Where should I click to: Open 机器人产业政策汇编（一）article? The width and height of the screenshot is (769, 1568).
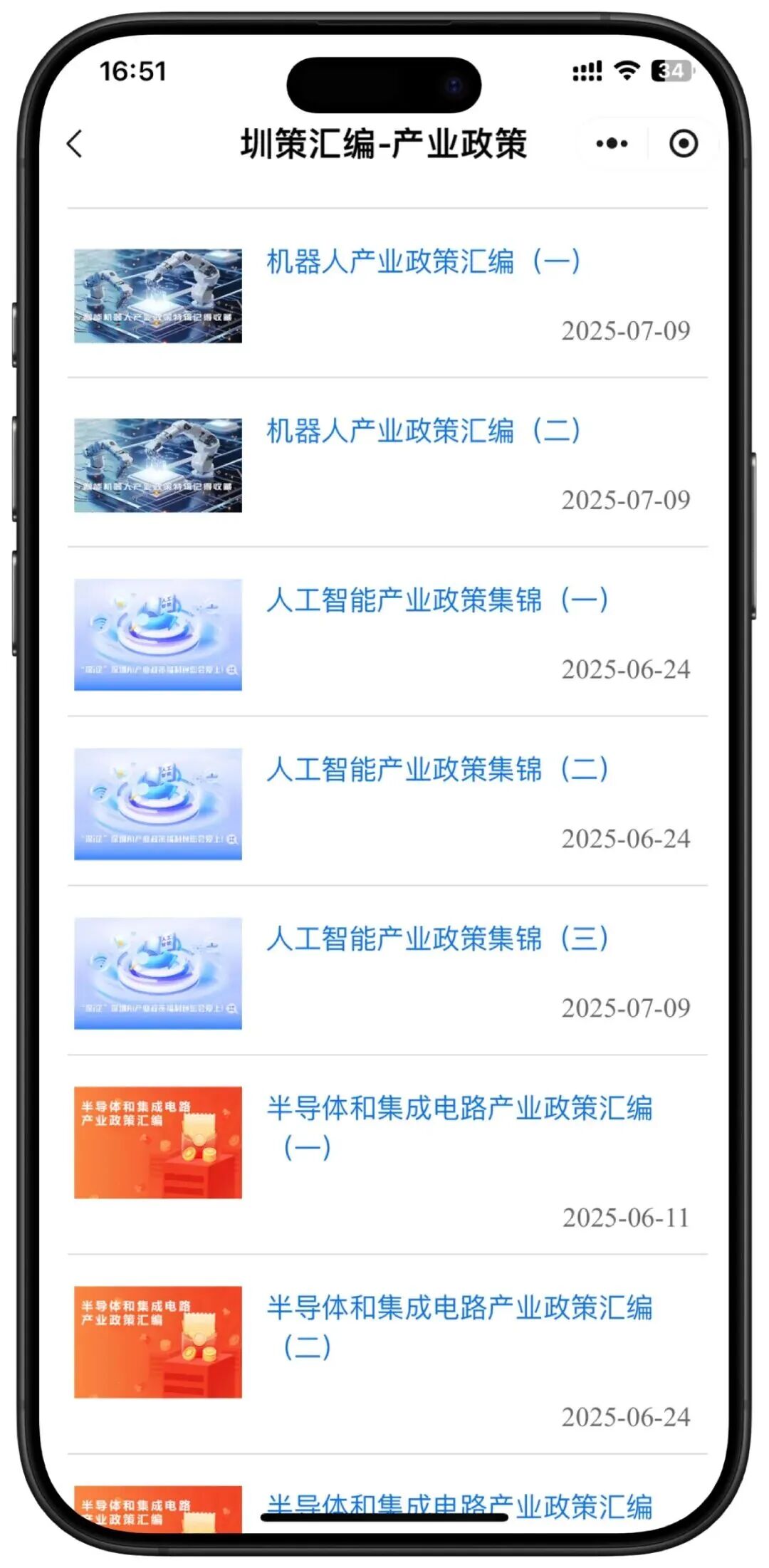(x=423, y=262)
